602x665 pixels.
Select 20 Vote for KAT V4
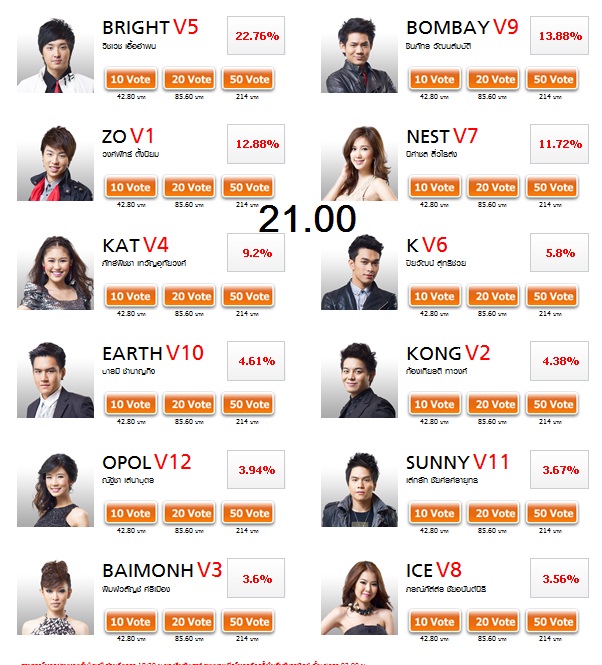coord(190,296)
